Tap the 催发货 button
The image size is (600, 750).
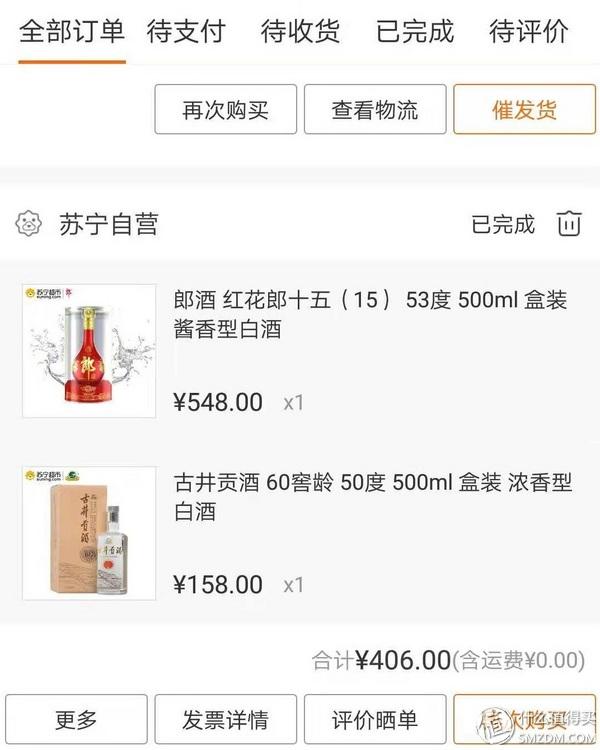pyautogui.click(x=524, y=109)
